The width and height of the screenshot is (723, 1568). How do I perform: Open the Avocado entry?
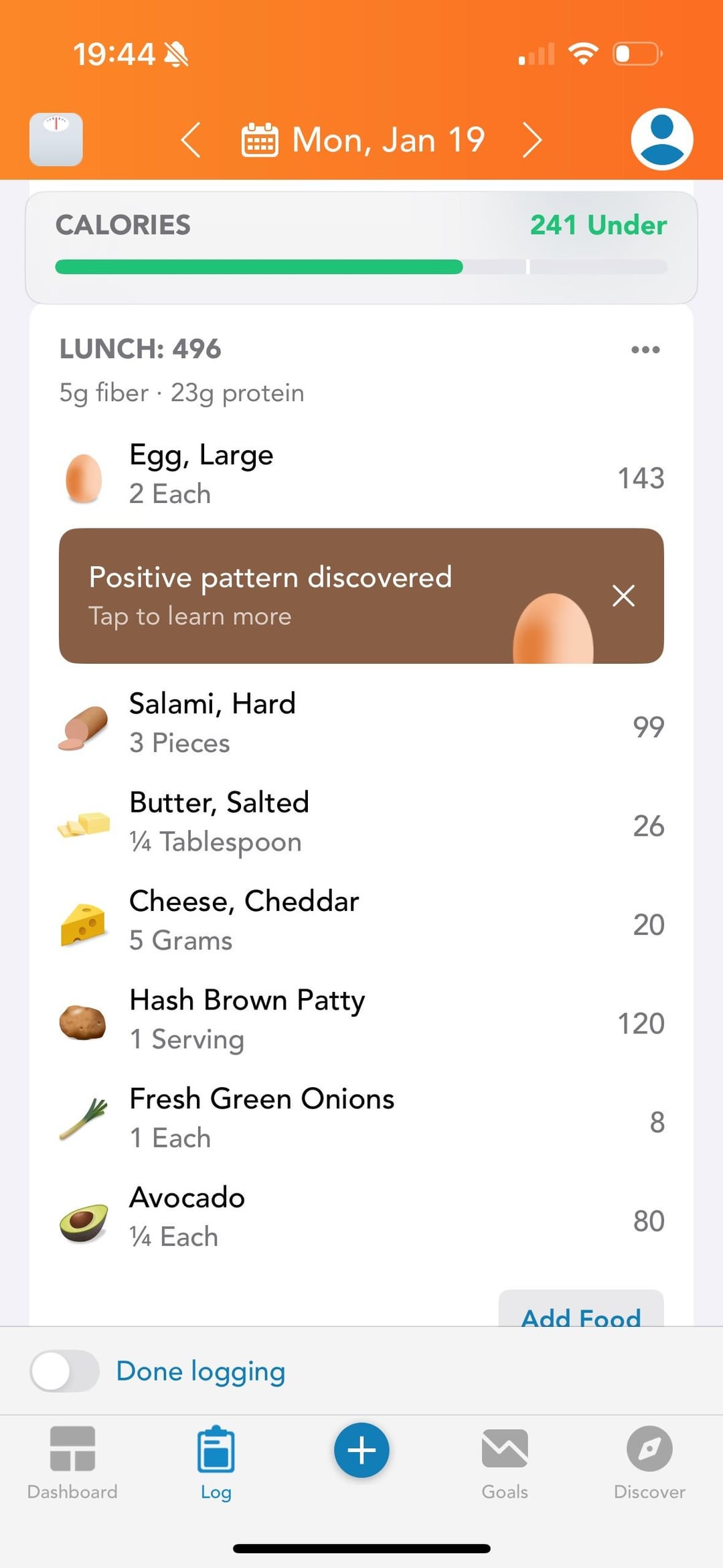coord(361,1218)
